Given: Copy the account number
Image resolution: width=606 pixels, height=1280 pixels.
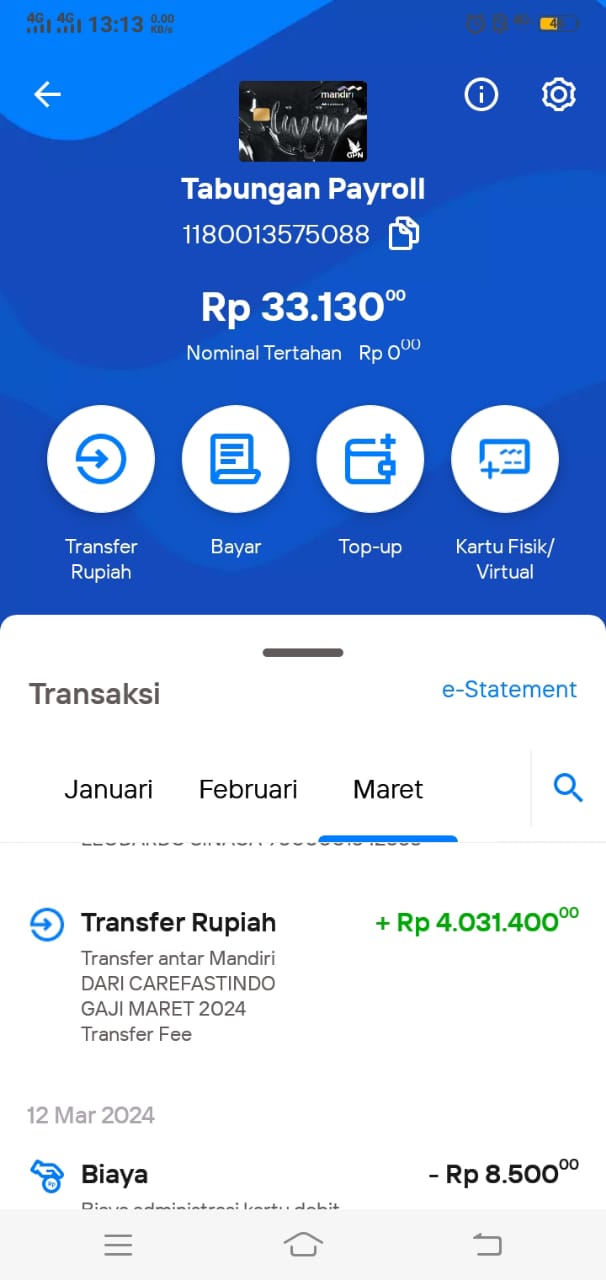Looking at the screenshot, I should pyautogui.click(x=404, y=234).
